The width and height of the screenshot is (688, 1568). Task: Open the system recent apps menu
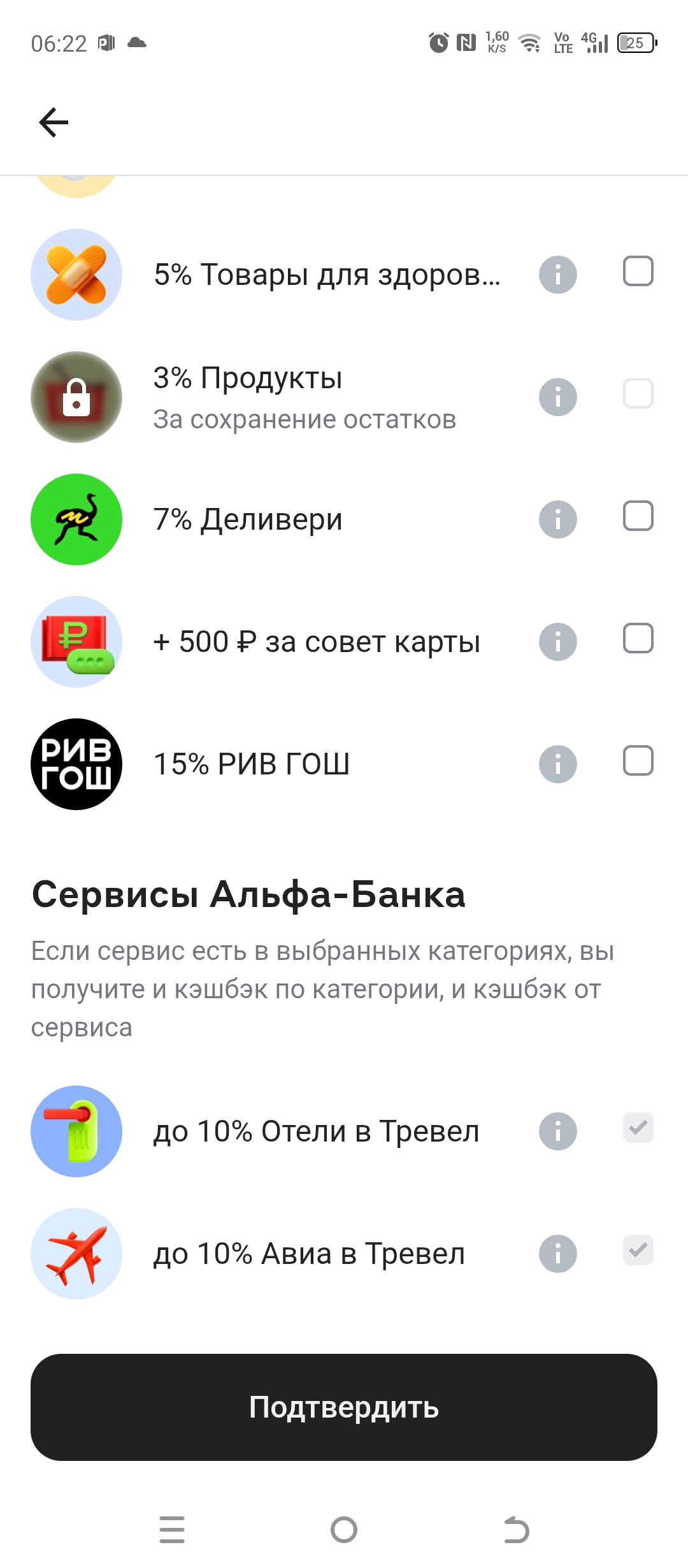tap(172, 1530)
